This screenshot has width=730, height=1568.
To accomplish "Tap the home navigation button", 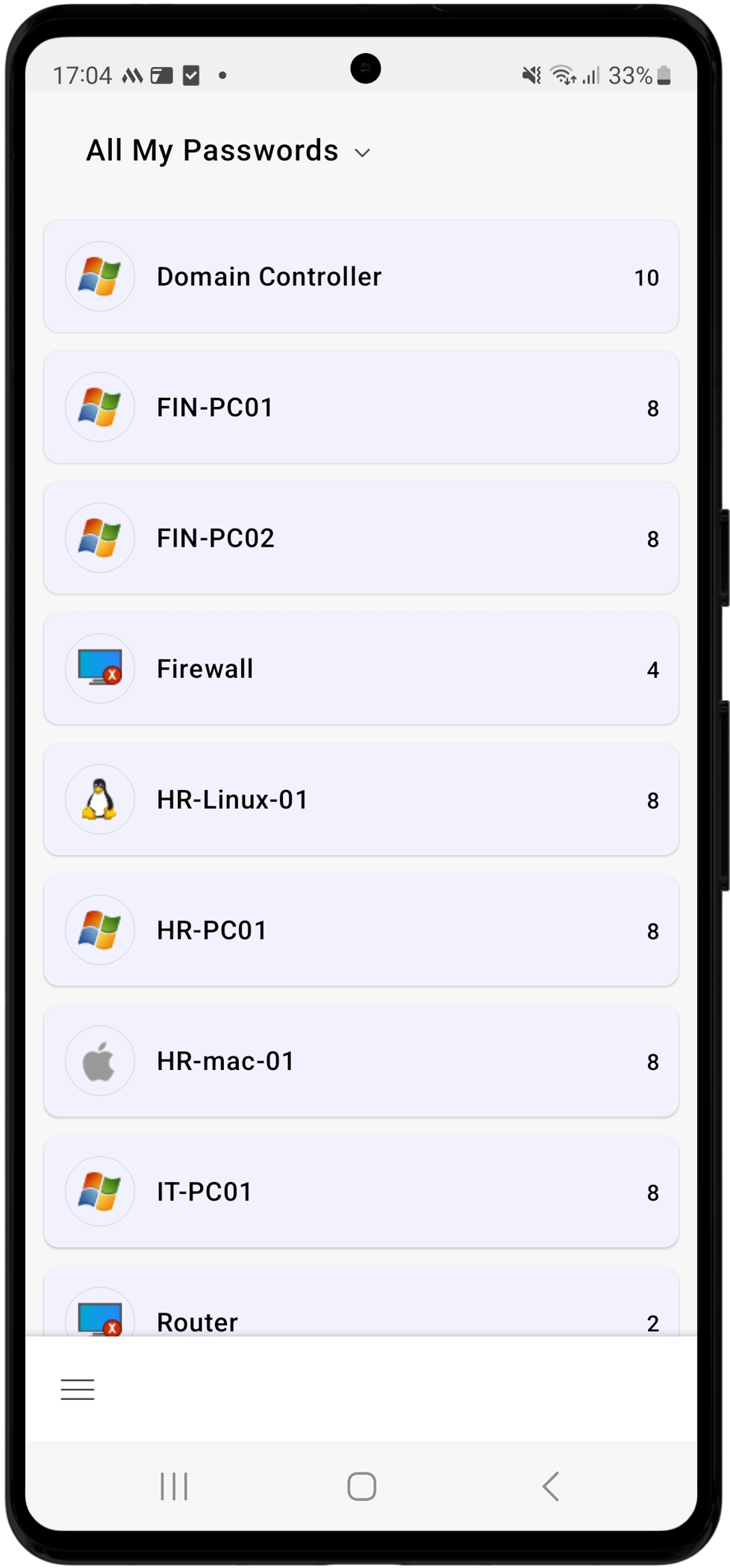I will click(361, 1486).
